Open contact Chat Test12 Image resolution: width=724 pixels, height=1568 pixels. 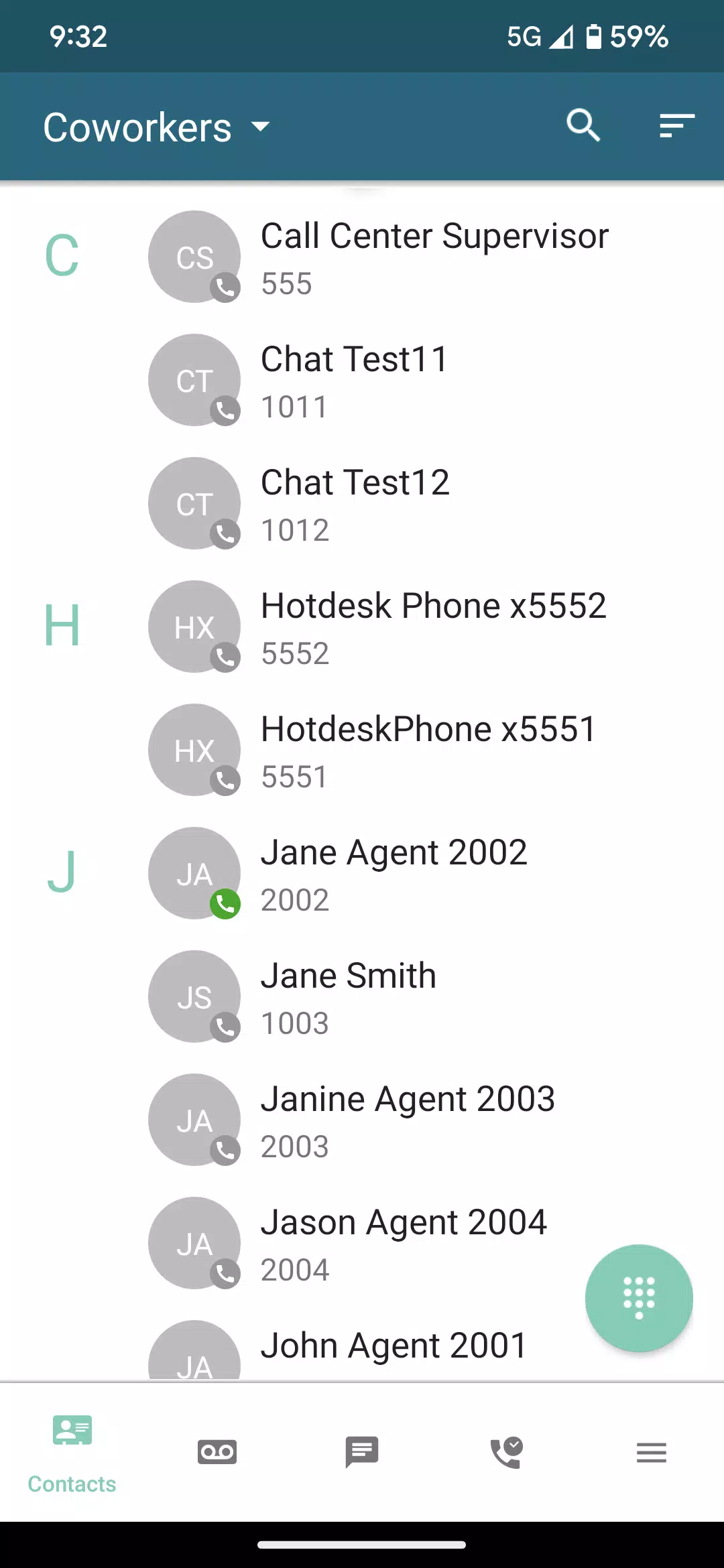coord(355,504)
